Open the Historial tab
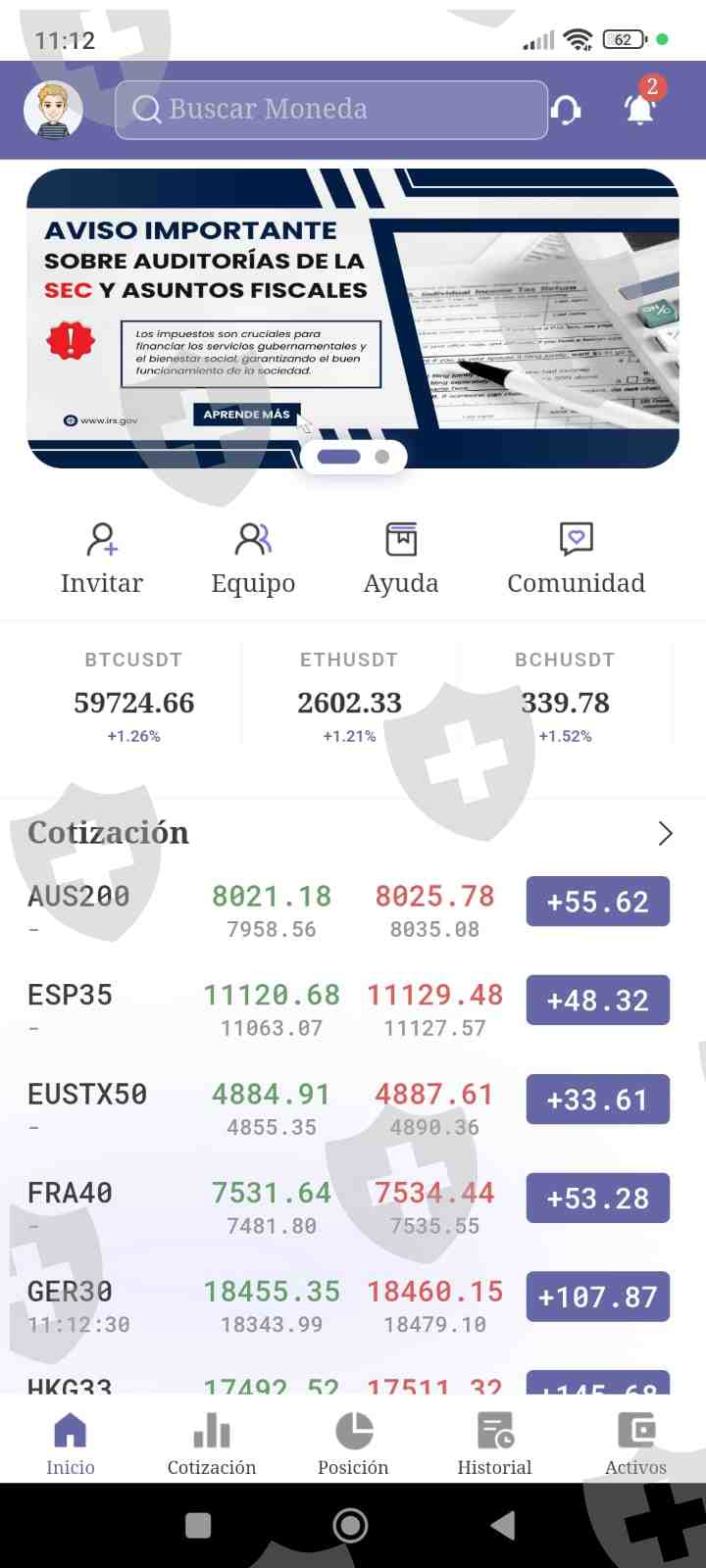Screen dimensions: 706x1568 coord(494,1443)
